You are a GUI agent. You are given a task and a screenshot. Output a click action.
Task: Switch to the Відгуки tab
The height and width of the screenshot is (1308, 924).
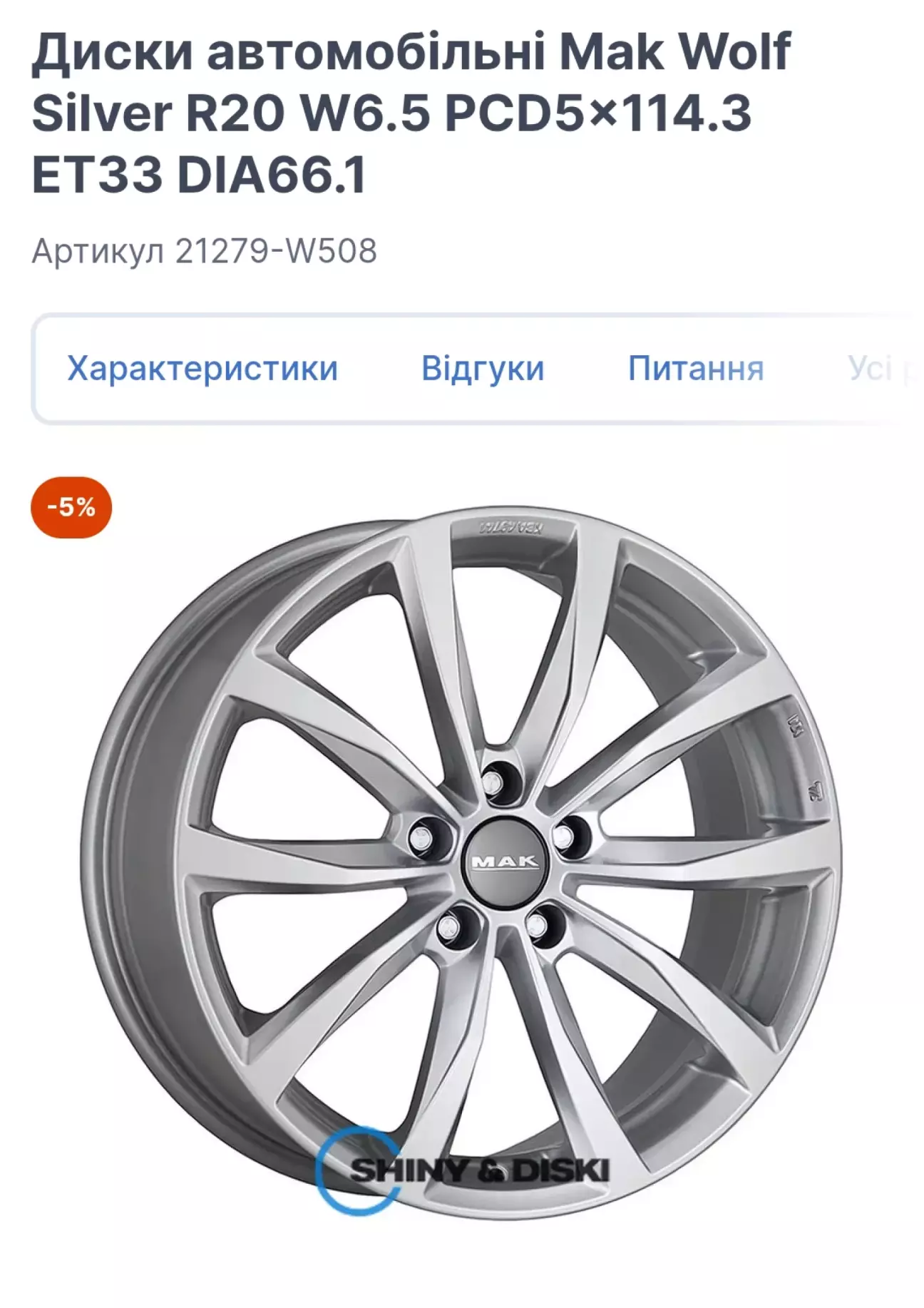point(483,369)
